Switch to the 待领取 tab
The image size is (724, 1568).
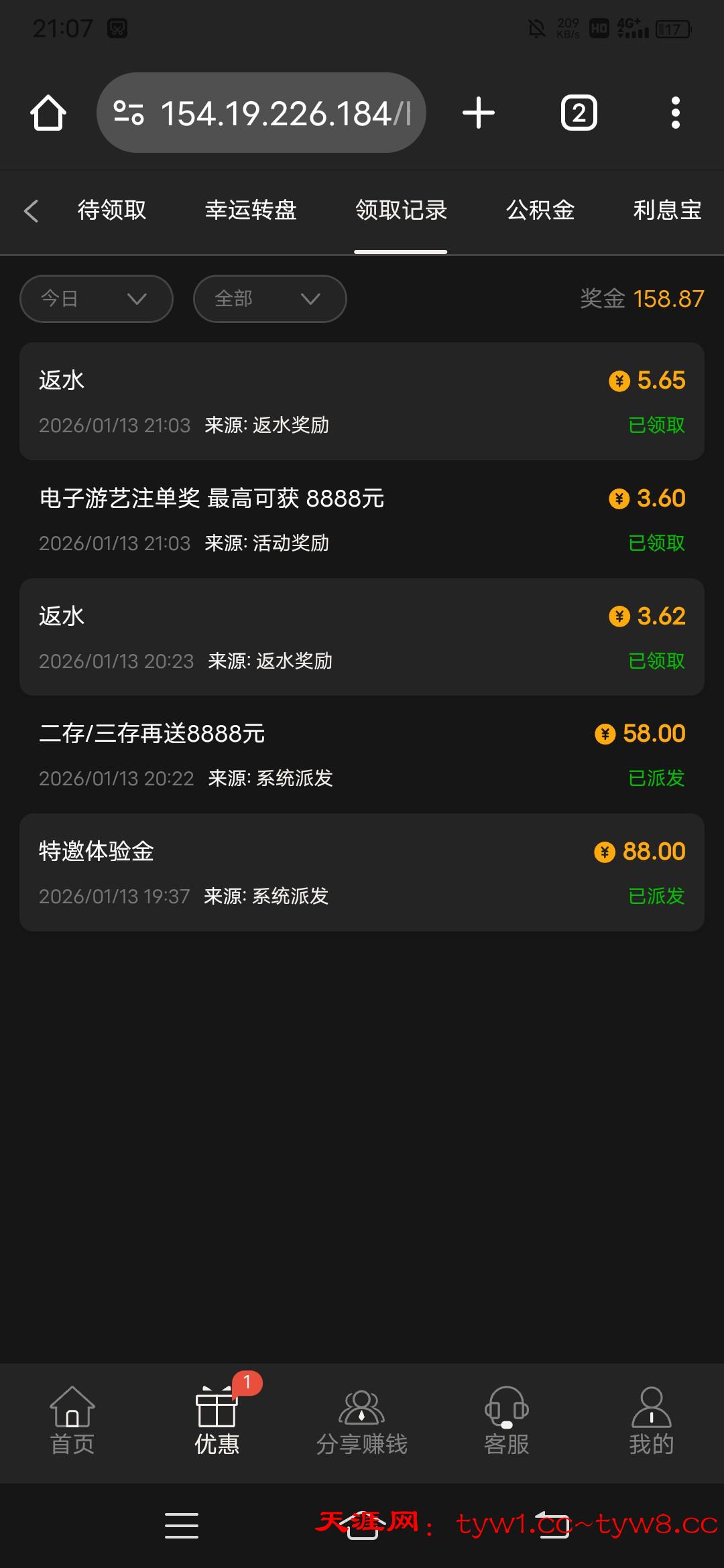point(112,210)
